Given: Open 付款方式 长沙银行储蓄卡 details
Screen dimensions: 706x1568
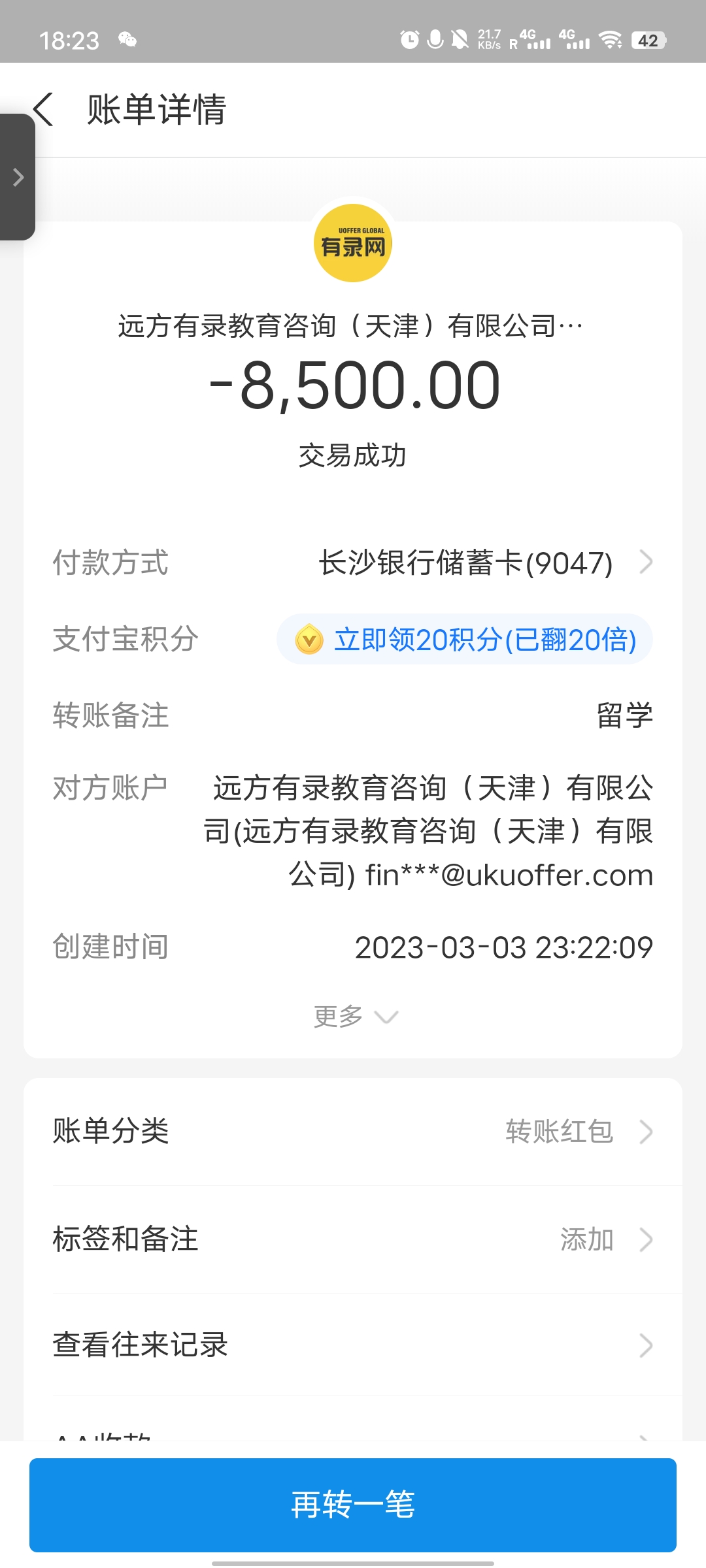Looking at the screenshot, I should (482, 563).
